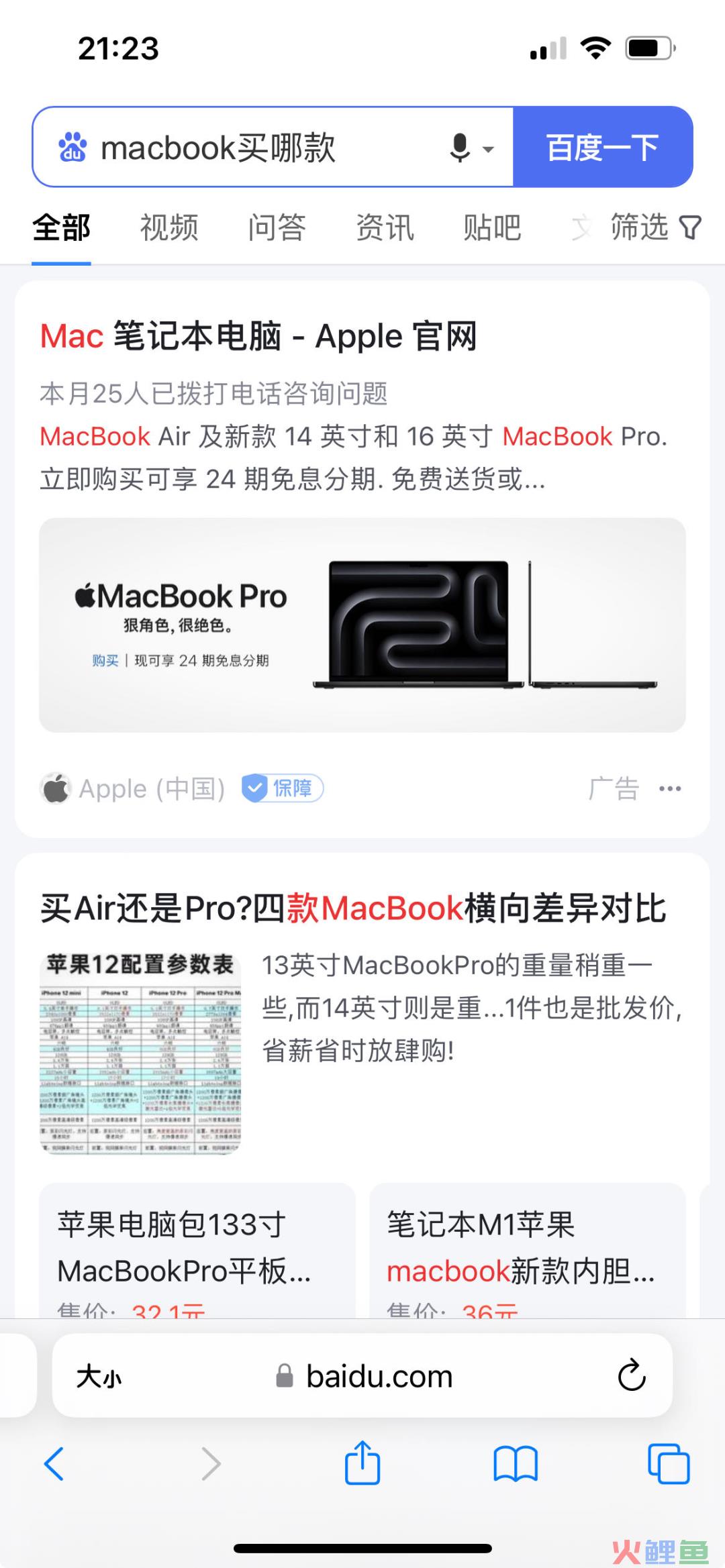Open the ad's three-dot options menu

pyautogui.click(x=670, y=788)
